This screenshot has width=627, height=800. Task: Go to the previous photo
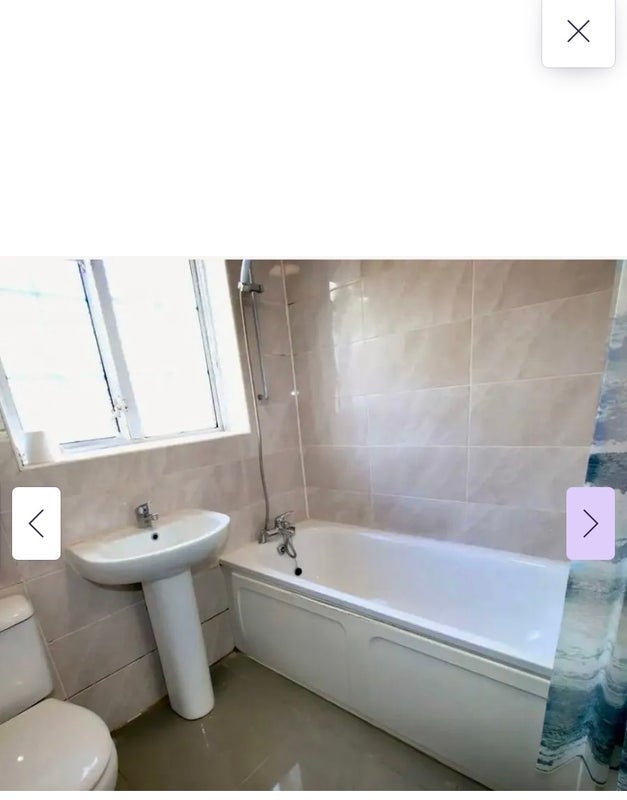click(36, 523)
